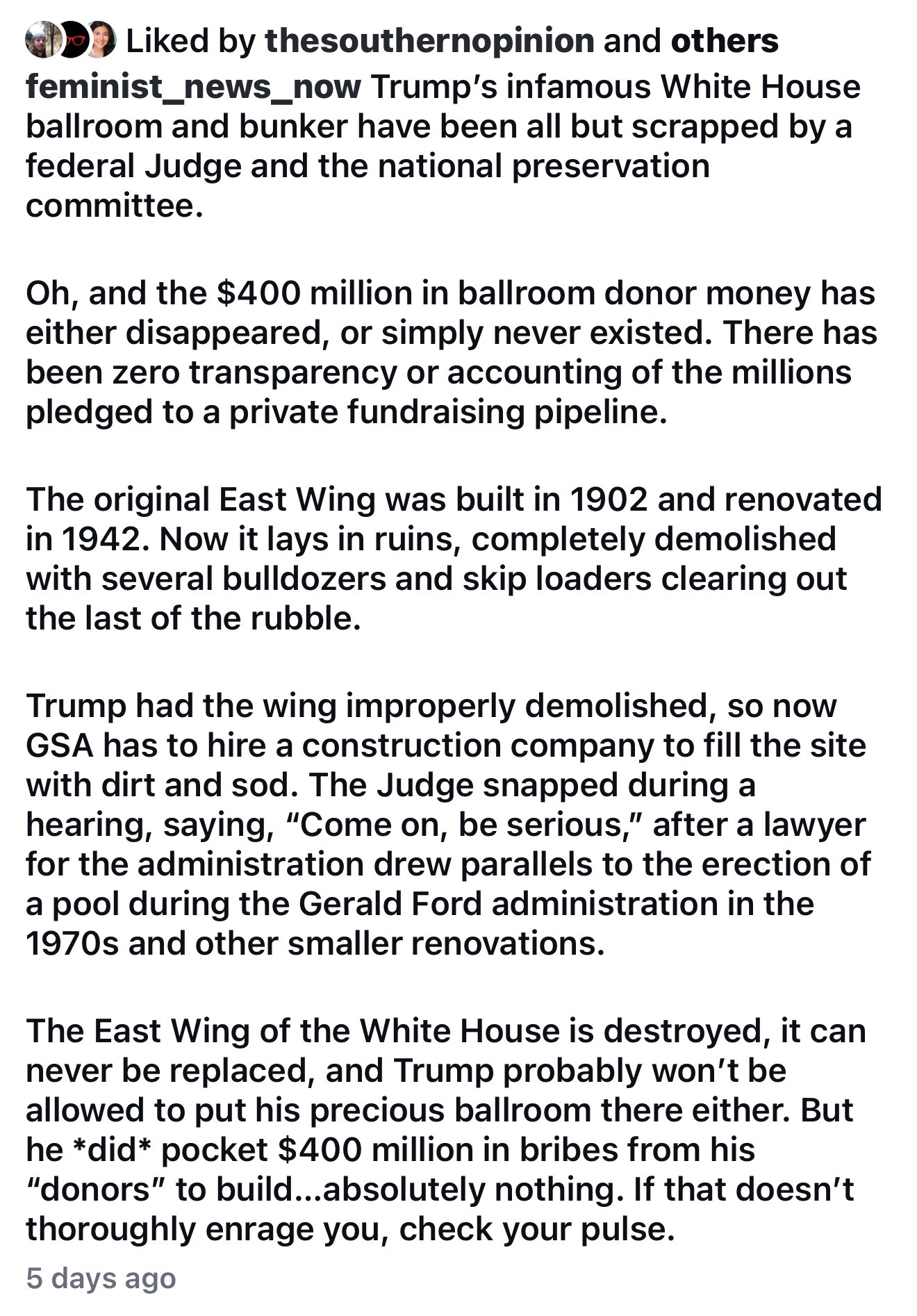Image resolution: width=917 pixels, height=1316 pixels.
Task: Open thesouthernopinion's profile from likes
Action: click(429, 42)
